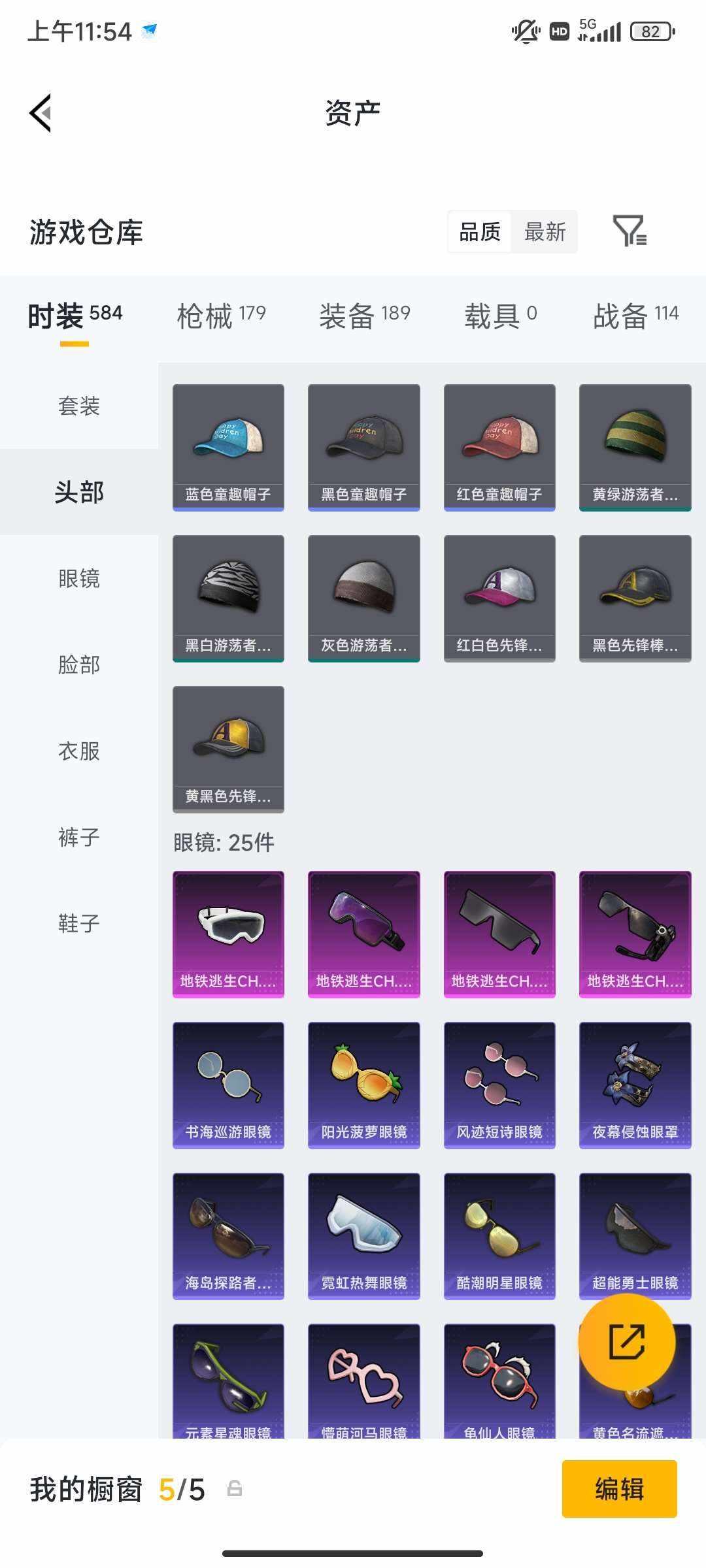Screen dimensions: 706x1568
Task: Open the 夜幕侵蚀眼罩 item
Action: (634, 1081)
